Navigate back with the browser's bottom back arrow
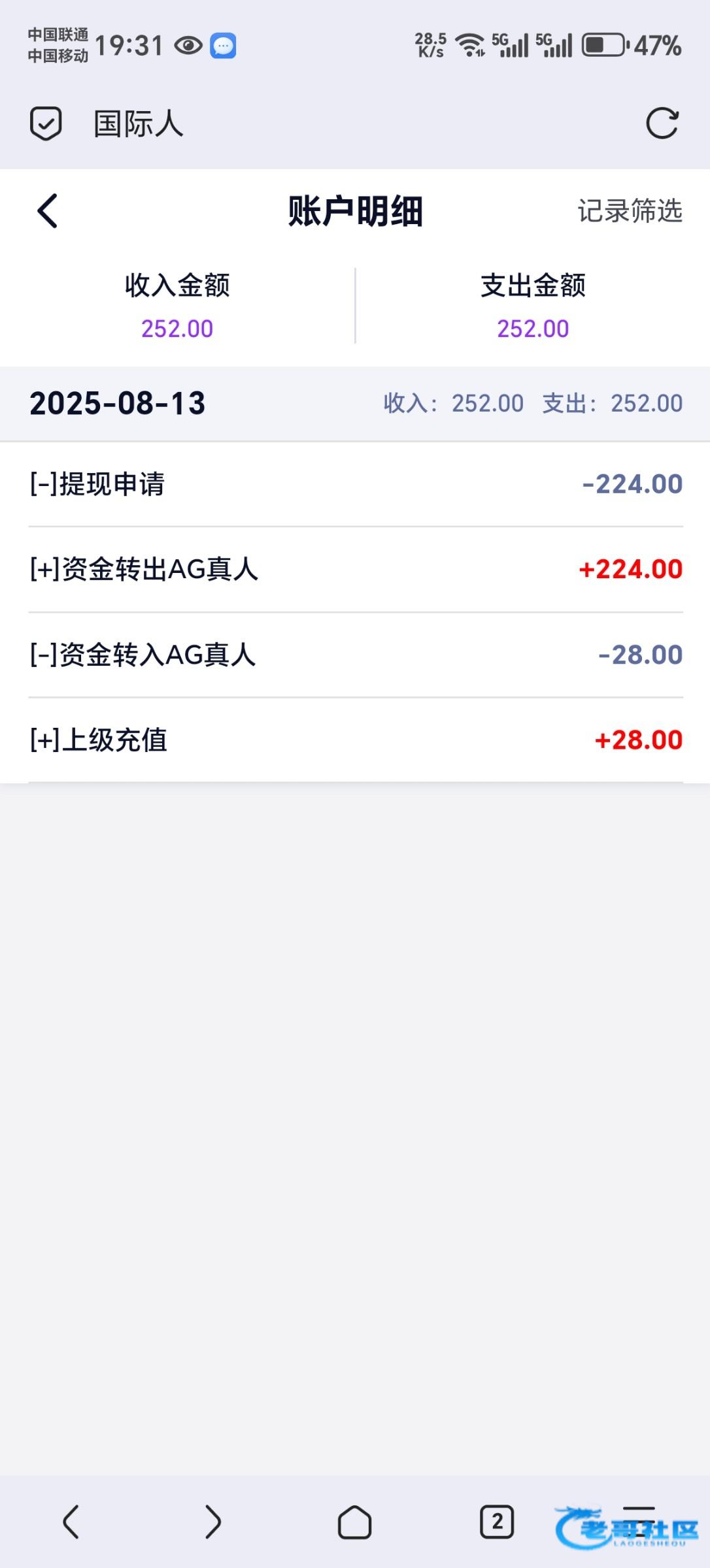Screen dimensions: 710x1568 [x=71, y=1522]
